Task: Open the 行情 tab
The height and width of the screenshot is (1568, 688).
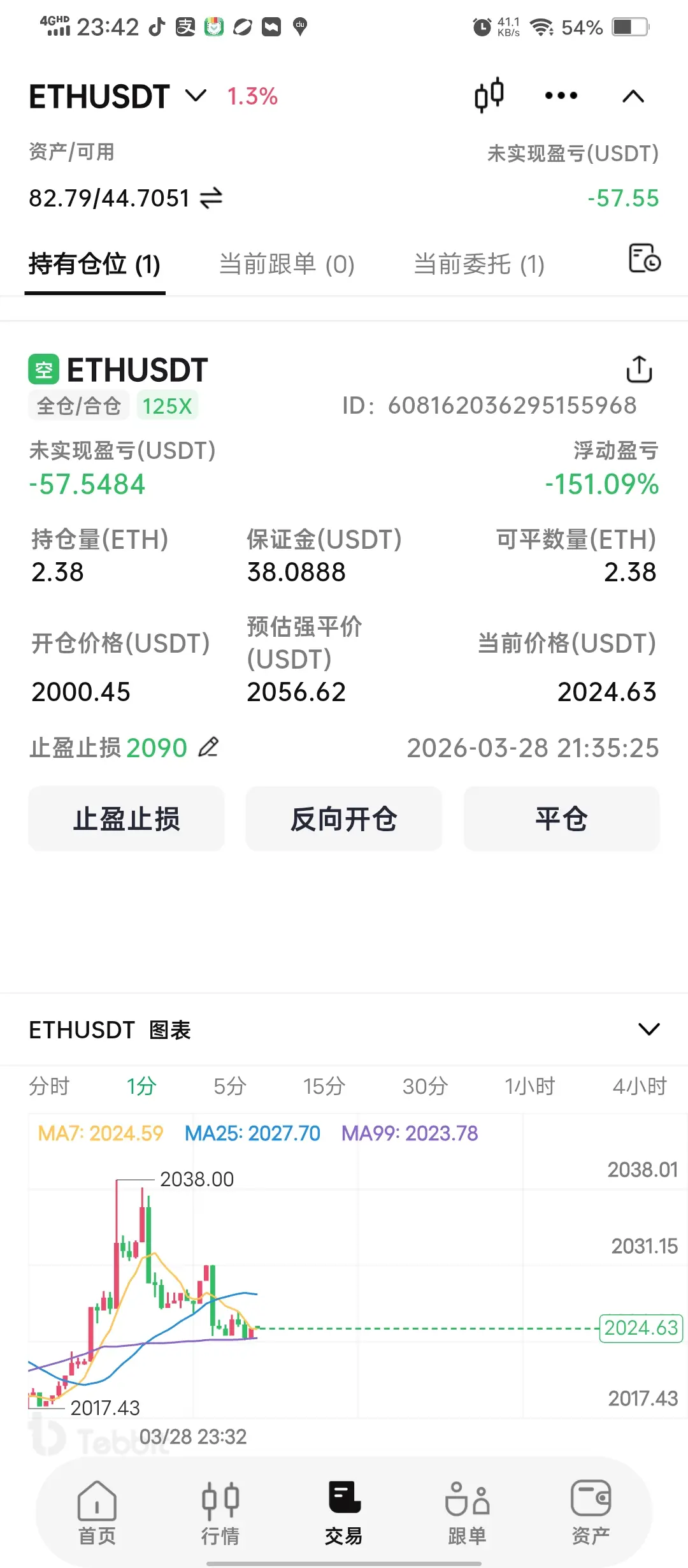Action: 220,1512
